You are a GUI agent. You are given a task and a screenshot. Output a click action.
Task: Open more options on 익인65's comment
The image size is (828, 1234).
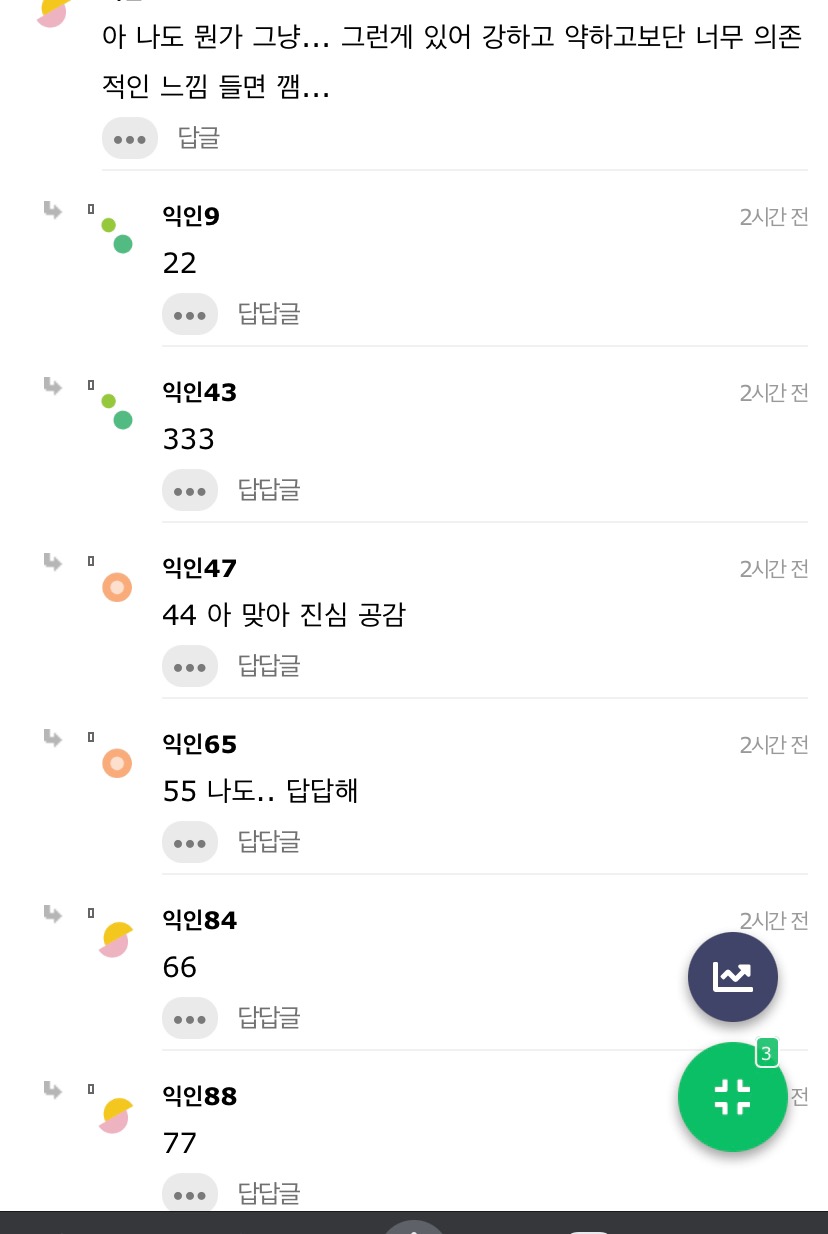[190, 842]
